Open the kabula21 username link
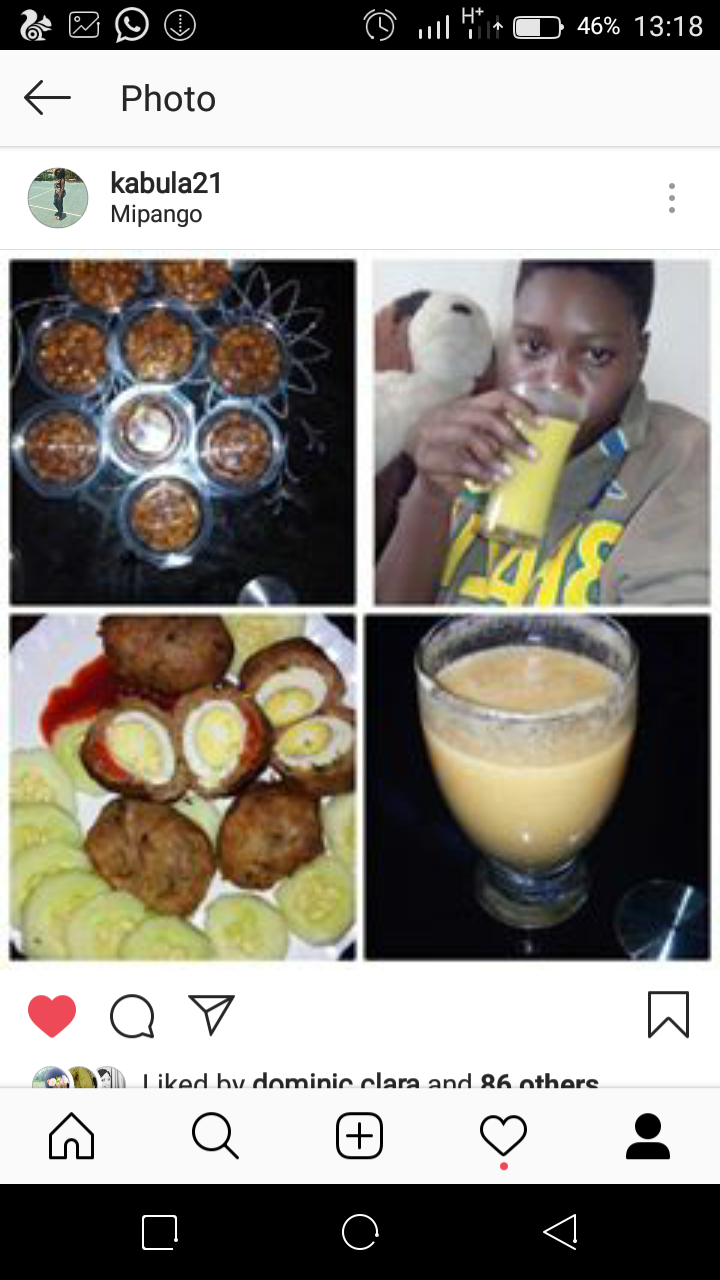Image resolution: width=720 pixels, height=1280 pixels. [166, 183]
